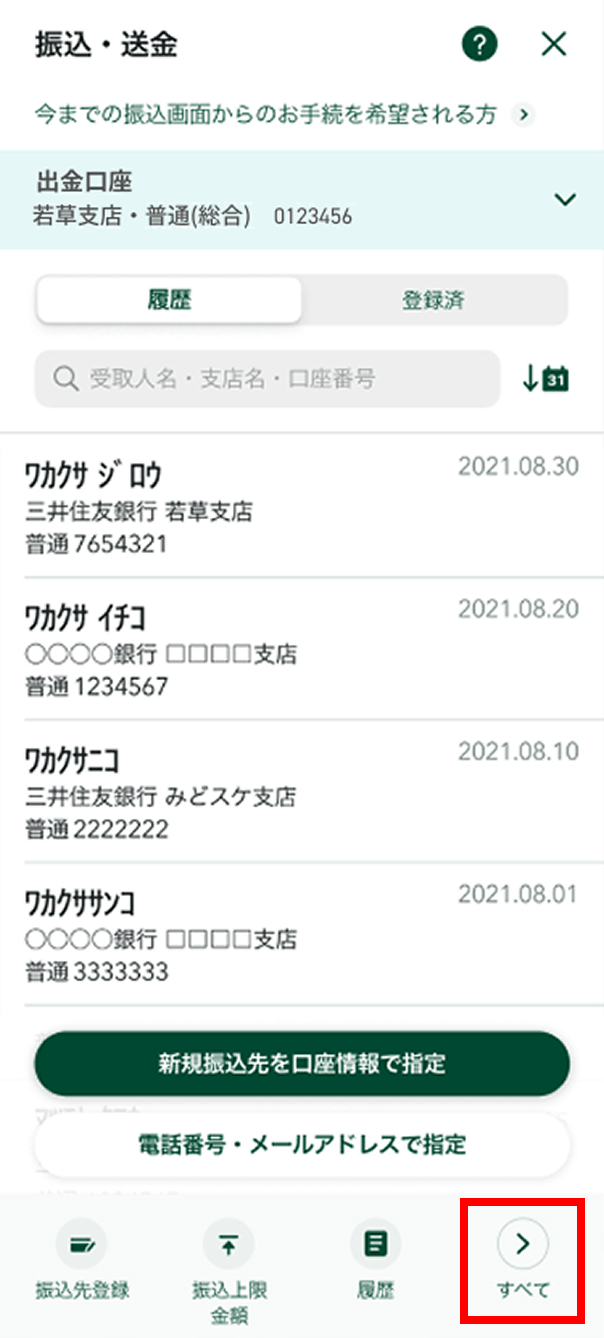Choose recipient ワカクササンコ
Image resolution: width=604 pixels, height=1338 pixels.
300,934
